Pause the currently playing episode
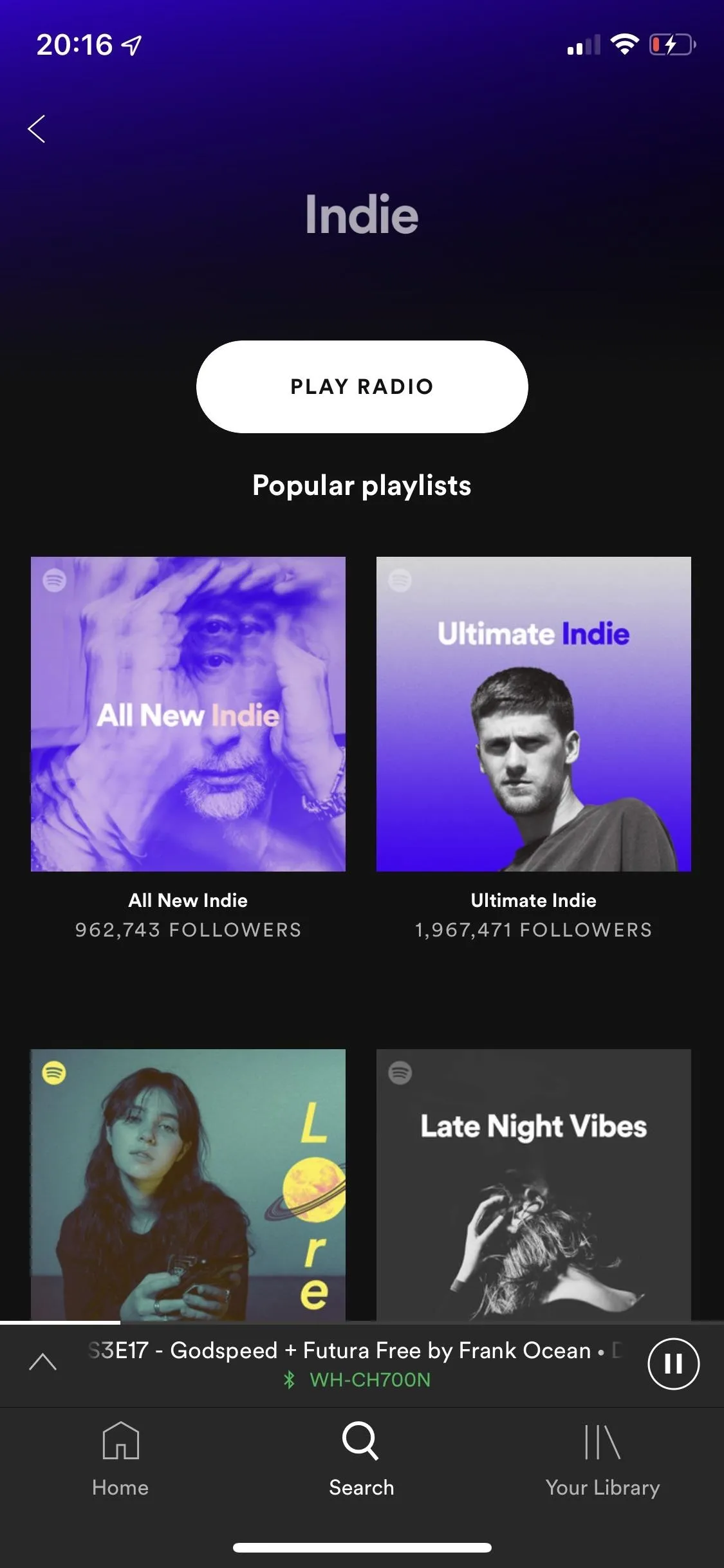The image size is (724, 1568). (673, 1363)
